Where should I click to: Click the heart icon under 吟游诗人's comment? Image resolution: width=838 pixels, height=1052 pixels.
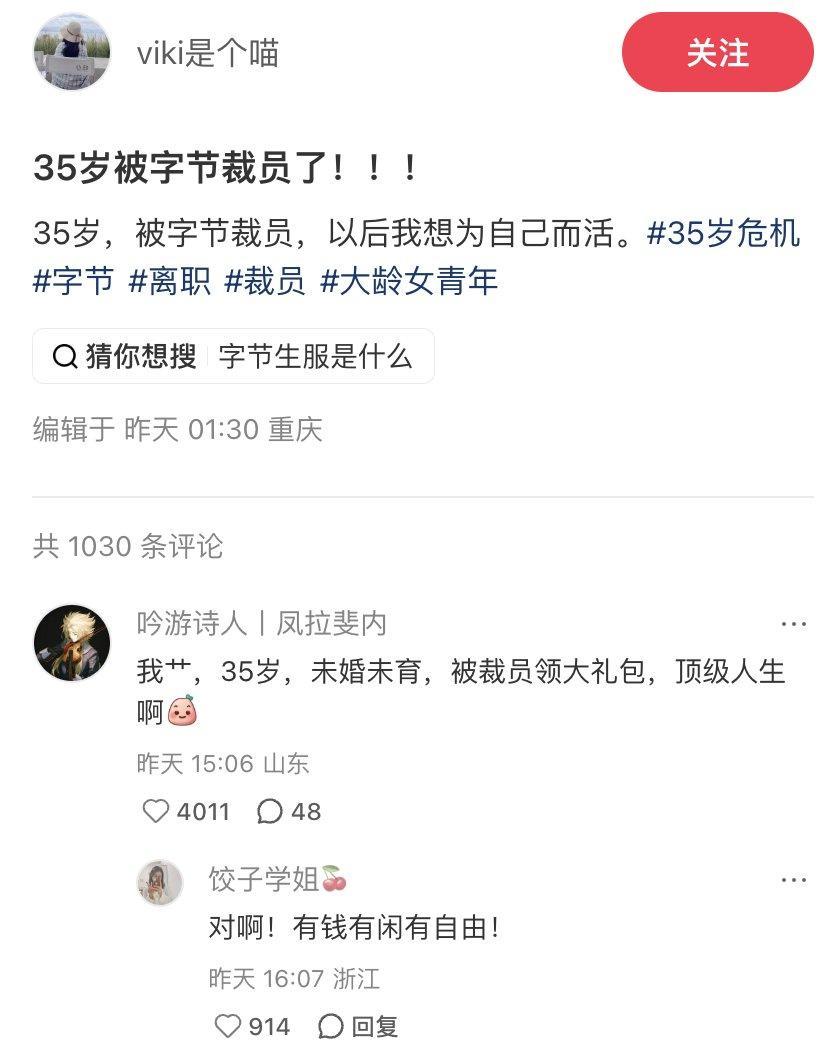[x=155, y=812]
